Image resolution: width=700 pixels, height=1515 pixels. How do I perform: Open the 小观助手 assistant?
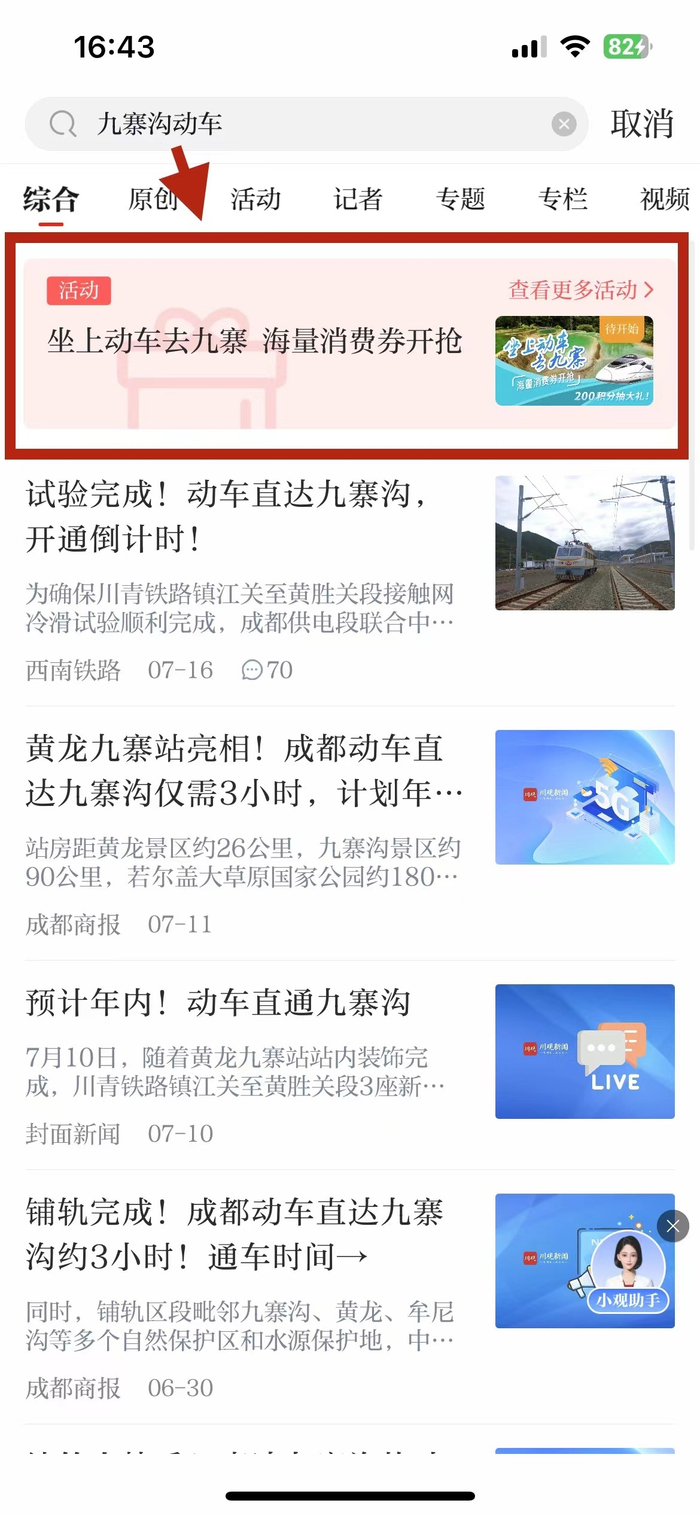coord(627,1270)
